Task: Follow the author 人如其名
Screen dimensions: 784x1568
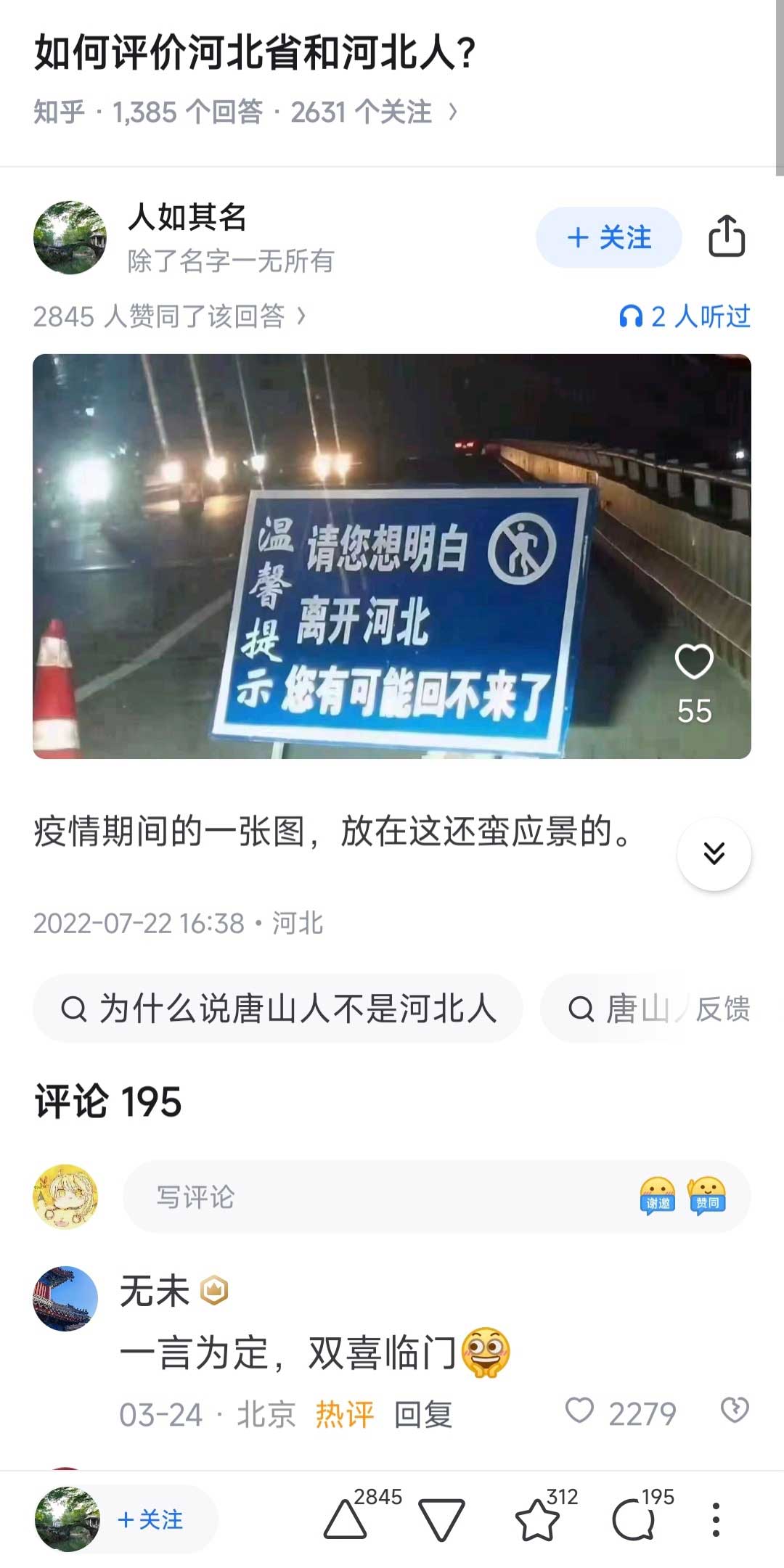Action: [608, 237]
